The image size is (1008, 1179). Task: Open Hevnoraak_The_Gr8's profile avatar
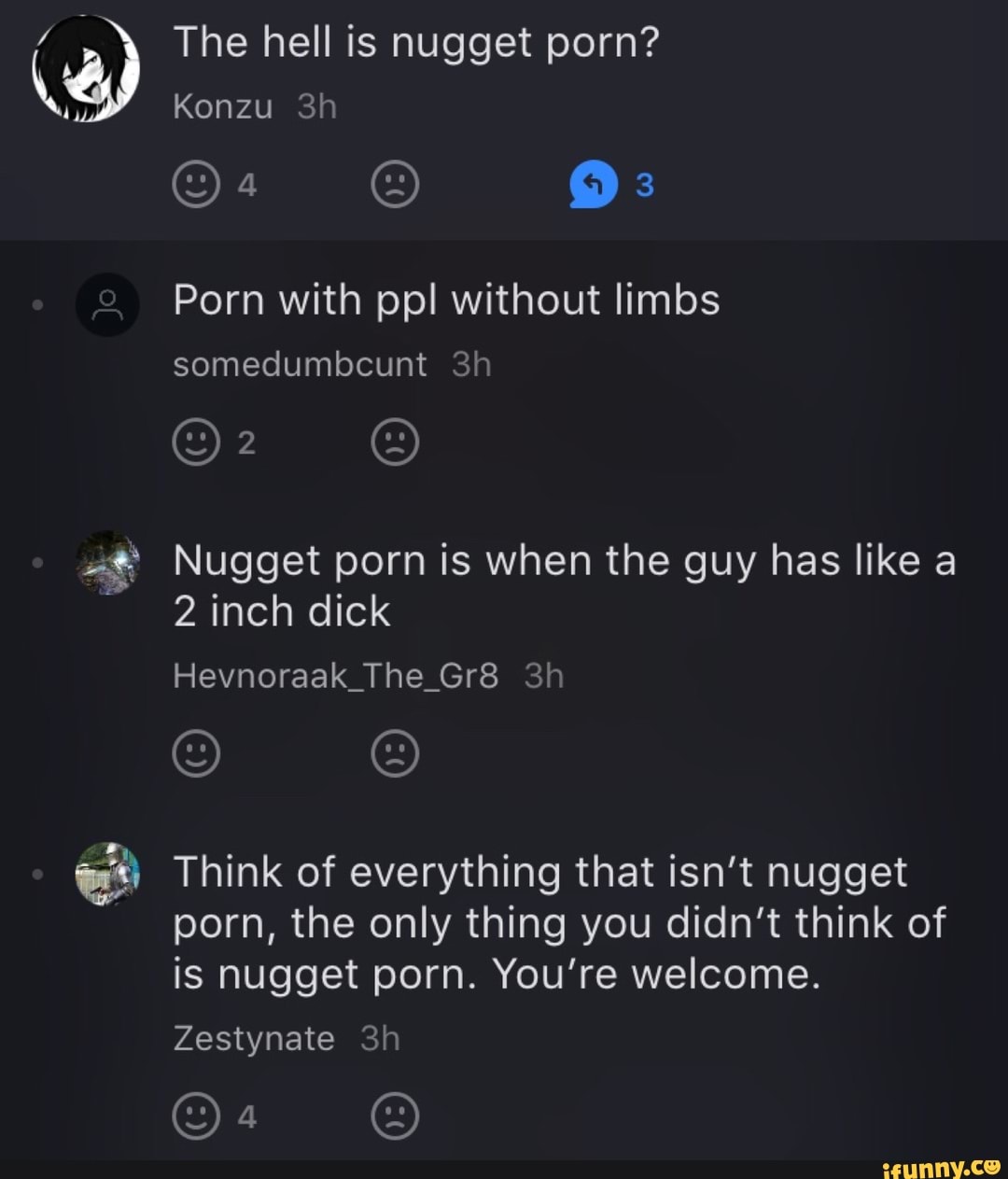click(x=107, y=563)
